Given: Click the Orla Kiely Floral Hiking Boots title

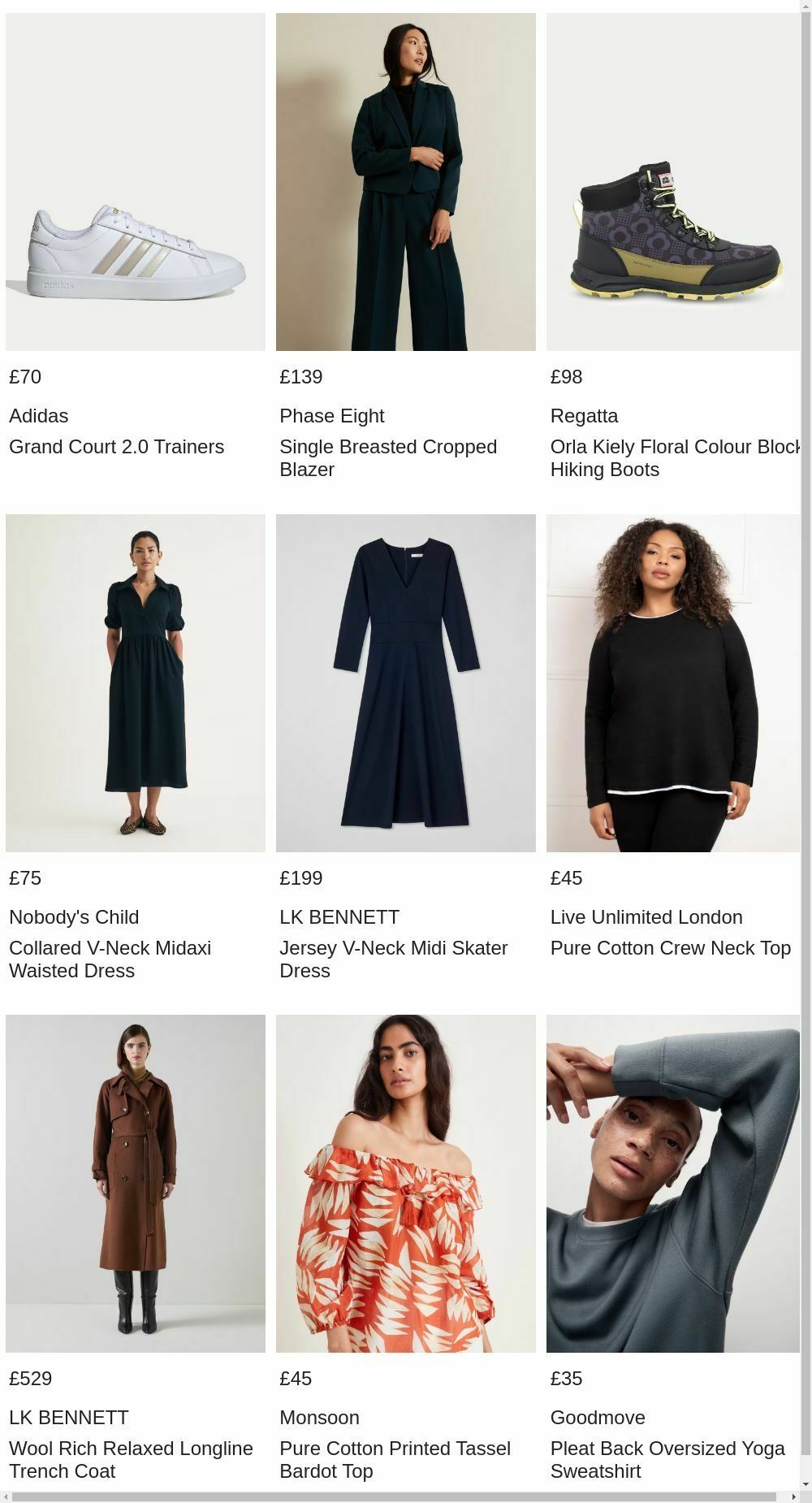Looking at the screenshot, I should pos(676,457).
